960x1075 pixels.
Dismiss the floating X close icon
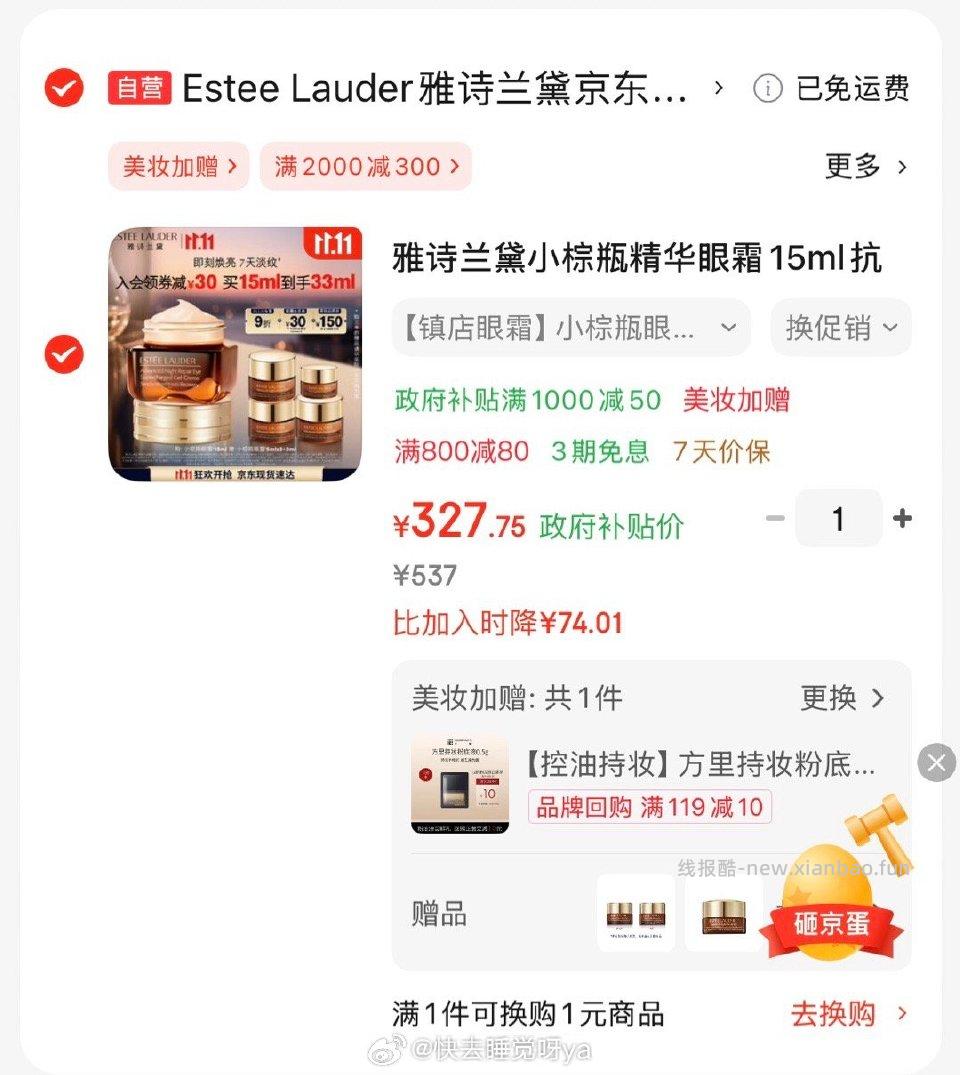click(x=936, y=763)
